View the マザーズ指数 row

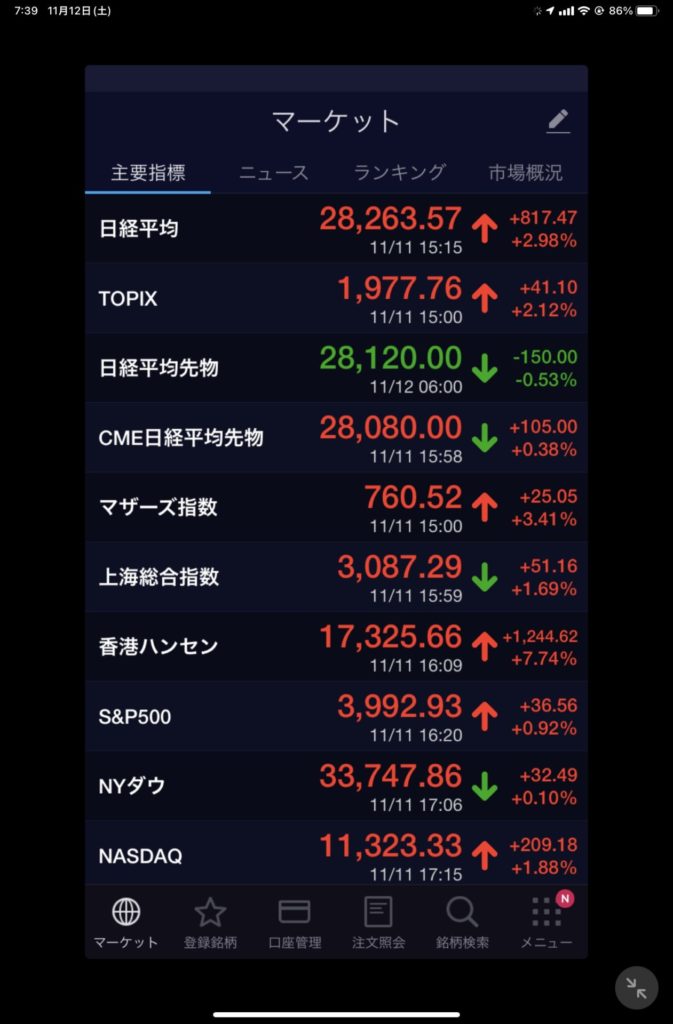(336, 507)
